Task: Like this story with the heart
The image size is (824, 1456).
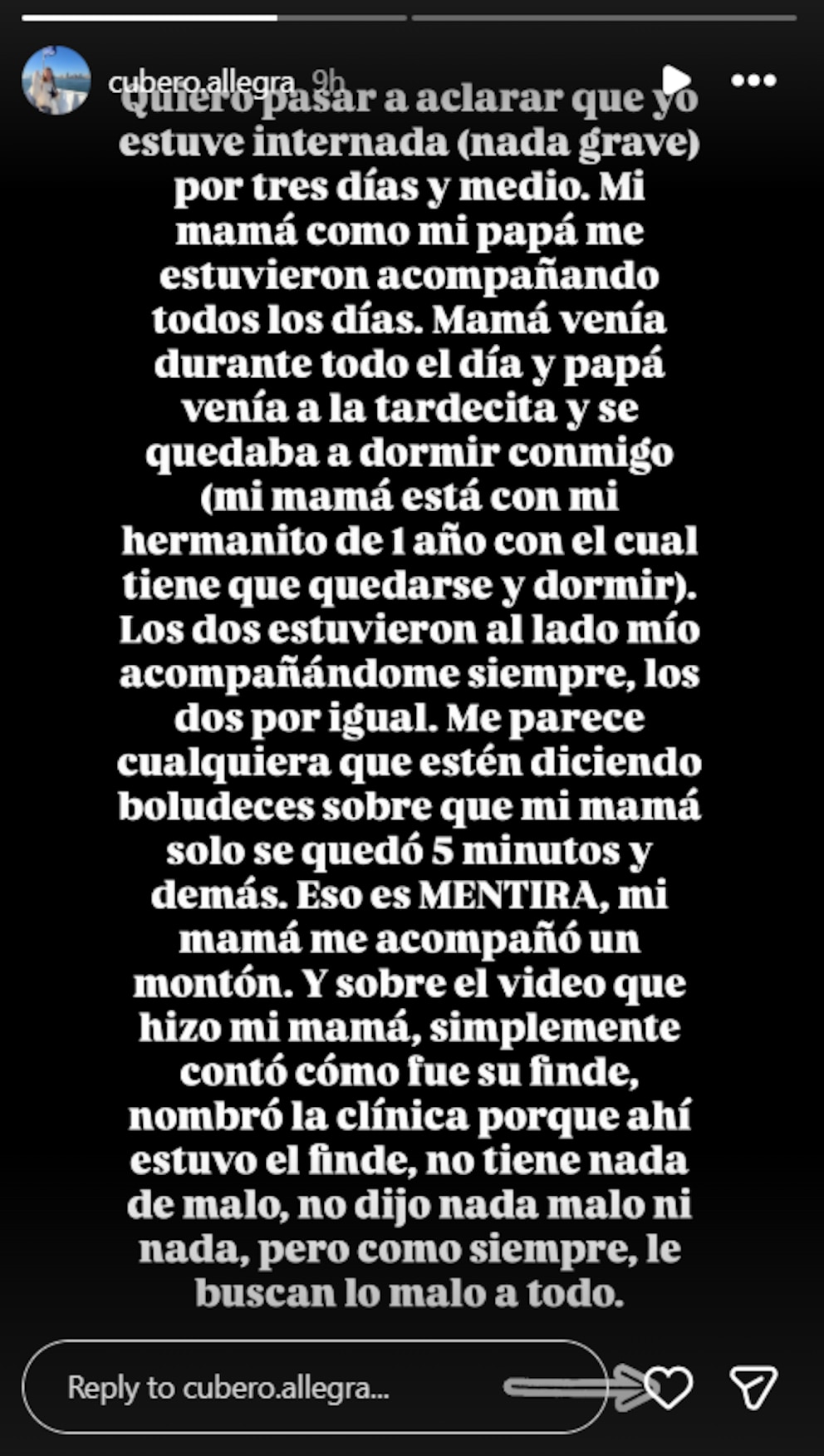Action: click(x=669, y=1387)
